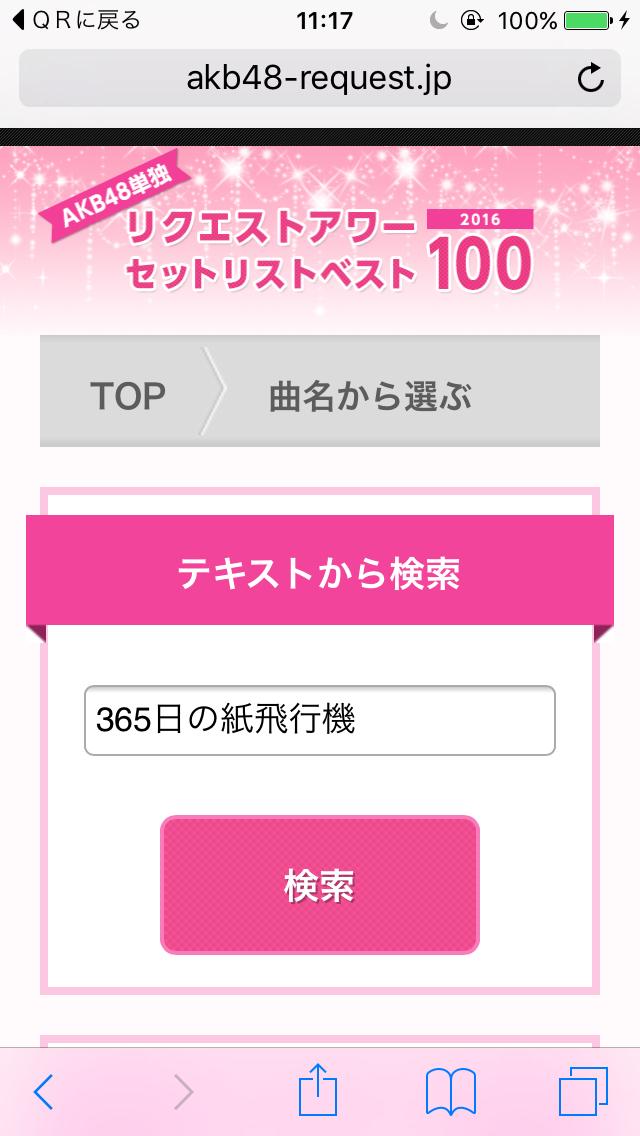
Task: Go to the TOP breadcrumb
Action: pyautogui.click(x=127, y=397)
